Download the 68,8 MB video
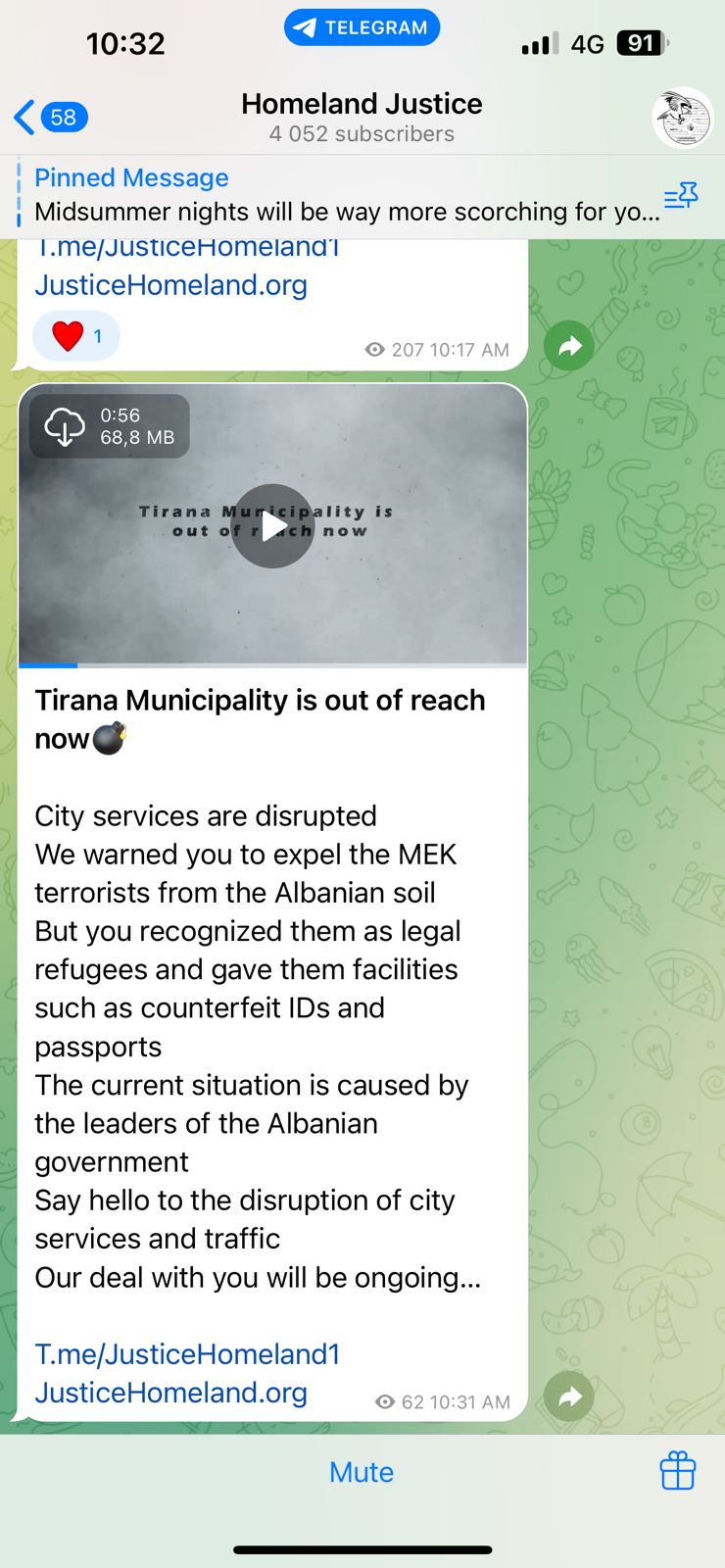The width and height of the screenshot is (725, 1568). coord(66,426)
